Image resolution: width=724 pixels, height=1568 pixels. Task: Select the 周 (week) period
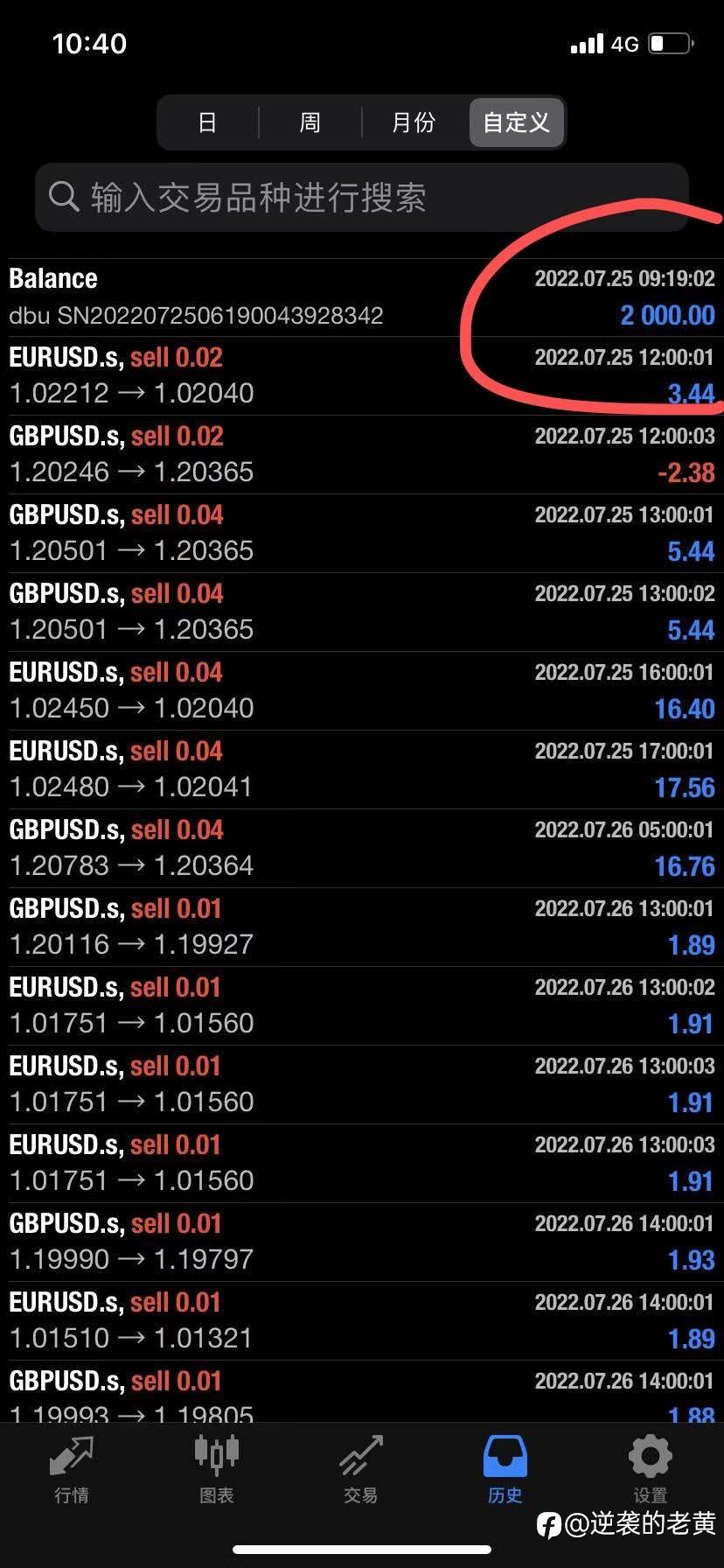coord(310,122)
